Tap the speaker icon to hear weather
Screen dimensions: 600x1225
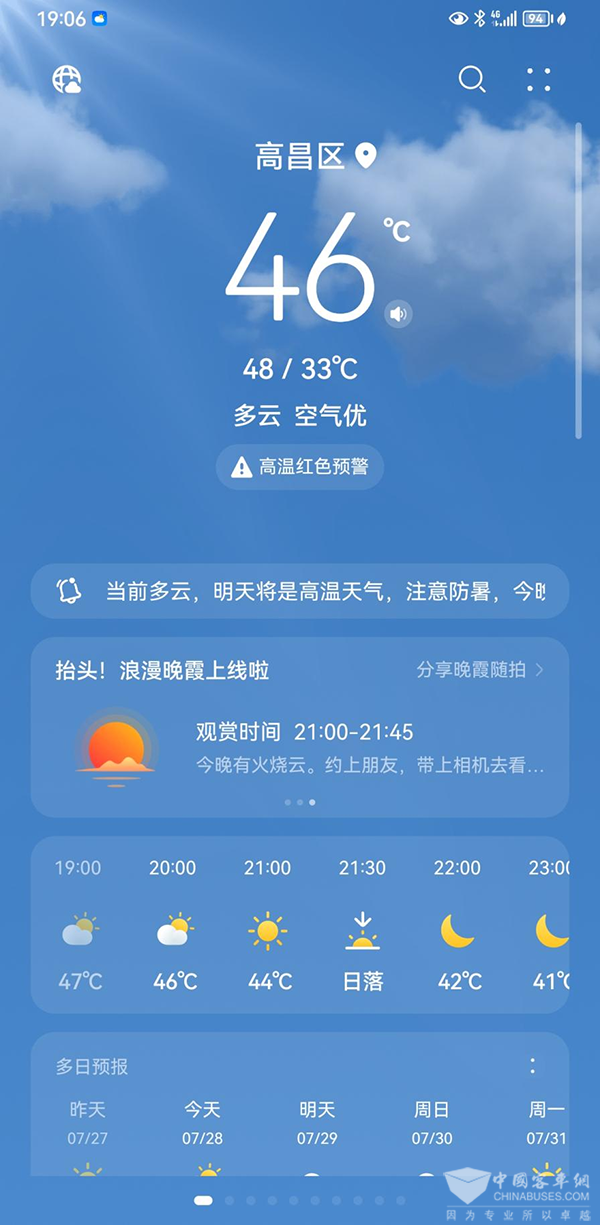click(398, 314)
